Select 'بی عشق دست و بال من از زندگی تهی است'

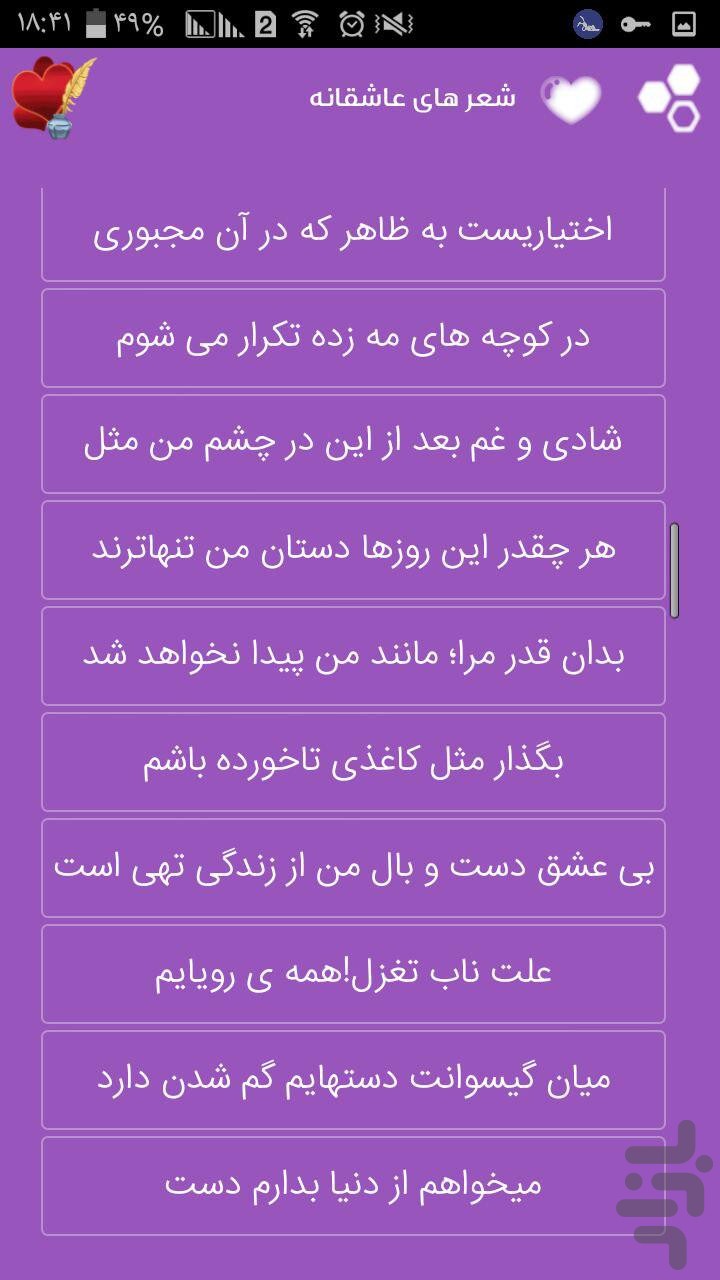coord(353,868)
